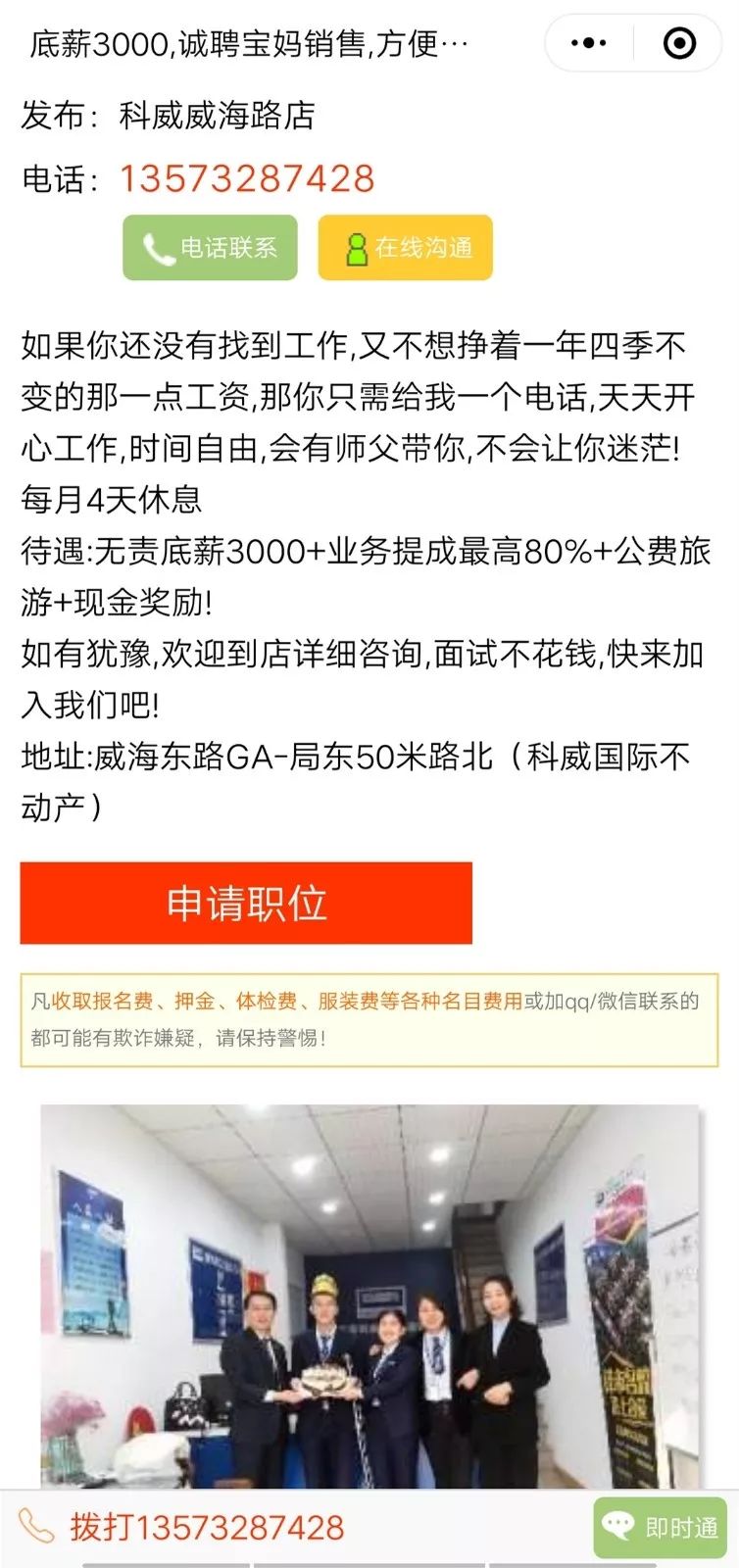The image size is (739, 1568).
Task: Tap the green 电话联系 button
Action: pyautogui.click(x=210, y=248)
